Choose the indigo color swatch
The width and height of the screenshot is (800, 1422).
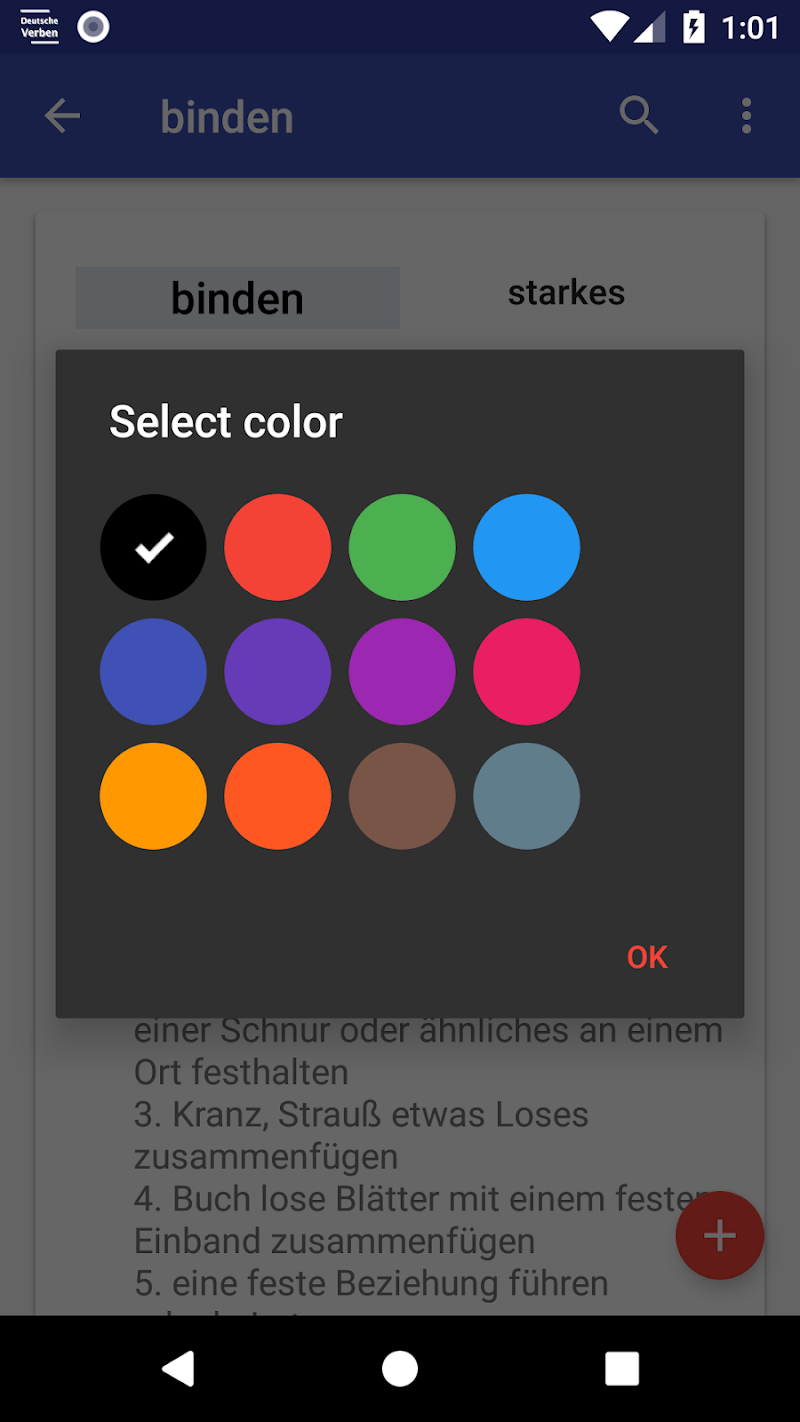153,672
